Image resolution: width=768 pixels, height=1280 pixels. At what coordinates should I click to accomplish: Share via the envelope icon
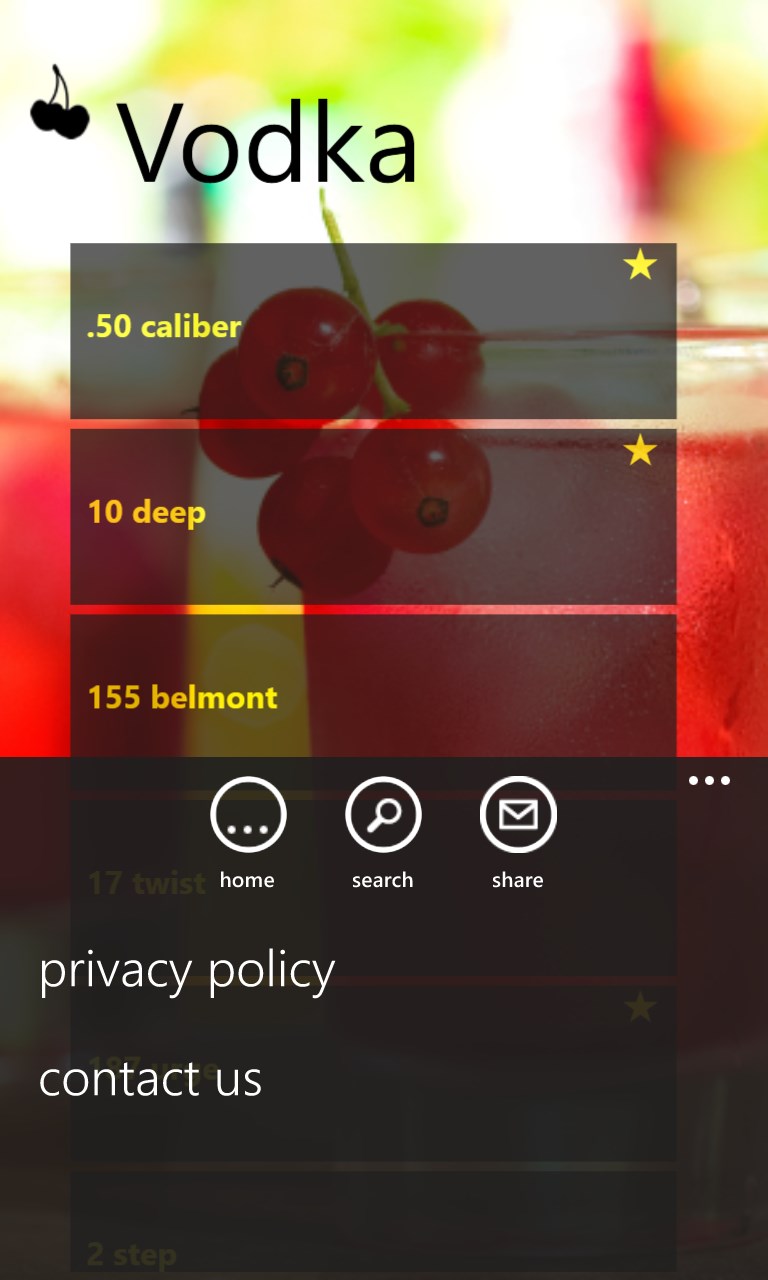click(x=518, y=816)
